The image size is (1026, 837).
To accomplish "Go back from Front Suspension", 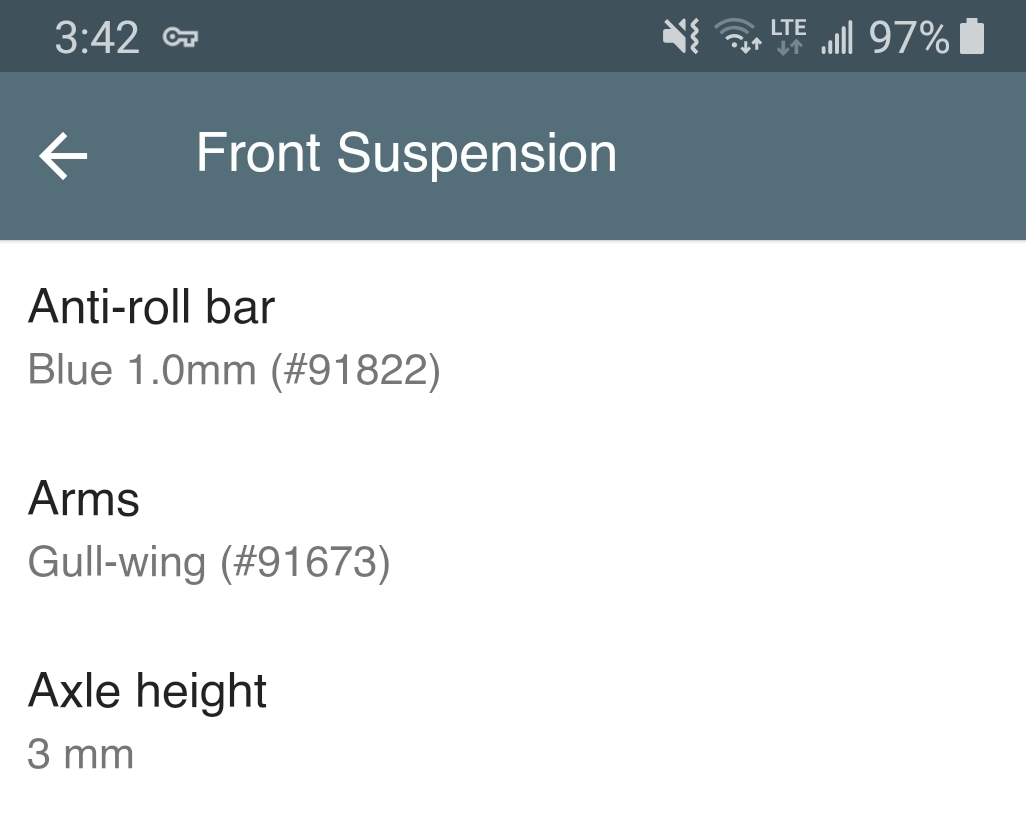I will pos(63,156).
